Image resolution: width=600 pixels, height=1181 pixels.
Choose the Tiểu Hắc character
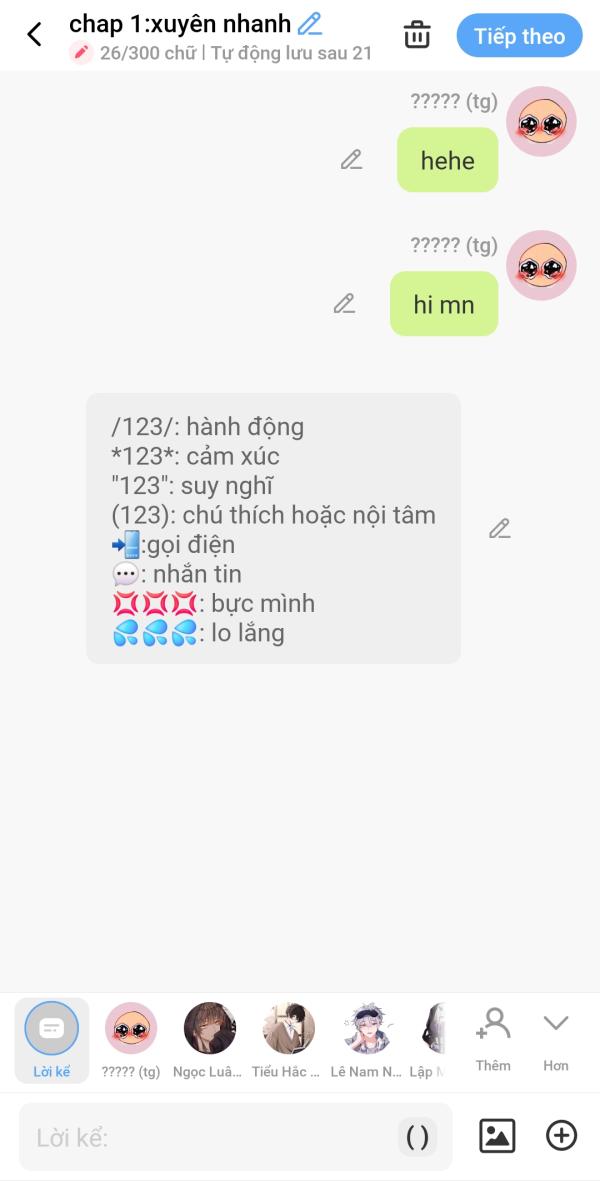[x=288, y=1040]
